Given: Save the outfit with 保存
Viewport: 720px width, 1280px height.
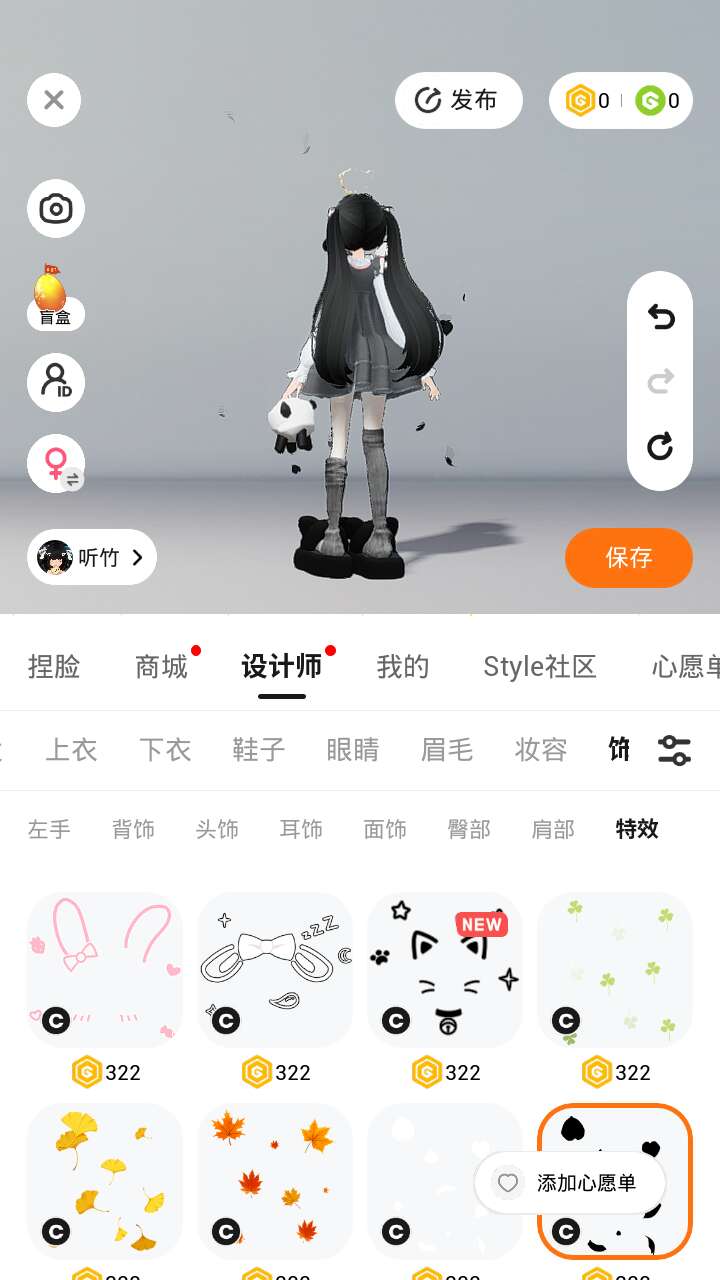Looking at the screenshot, I should 628,557.
